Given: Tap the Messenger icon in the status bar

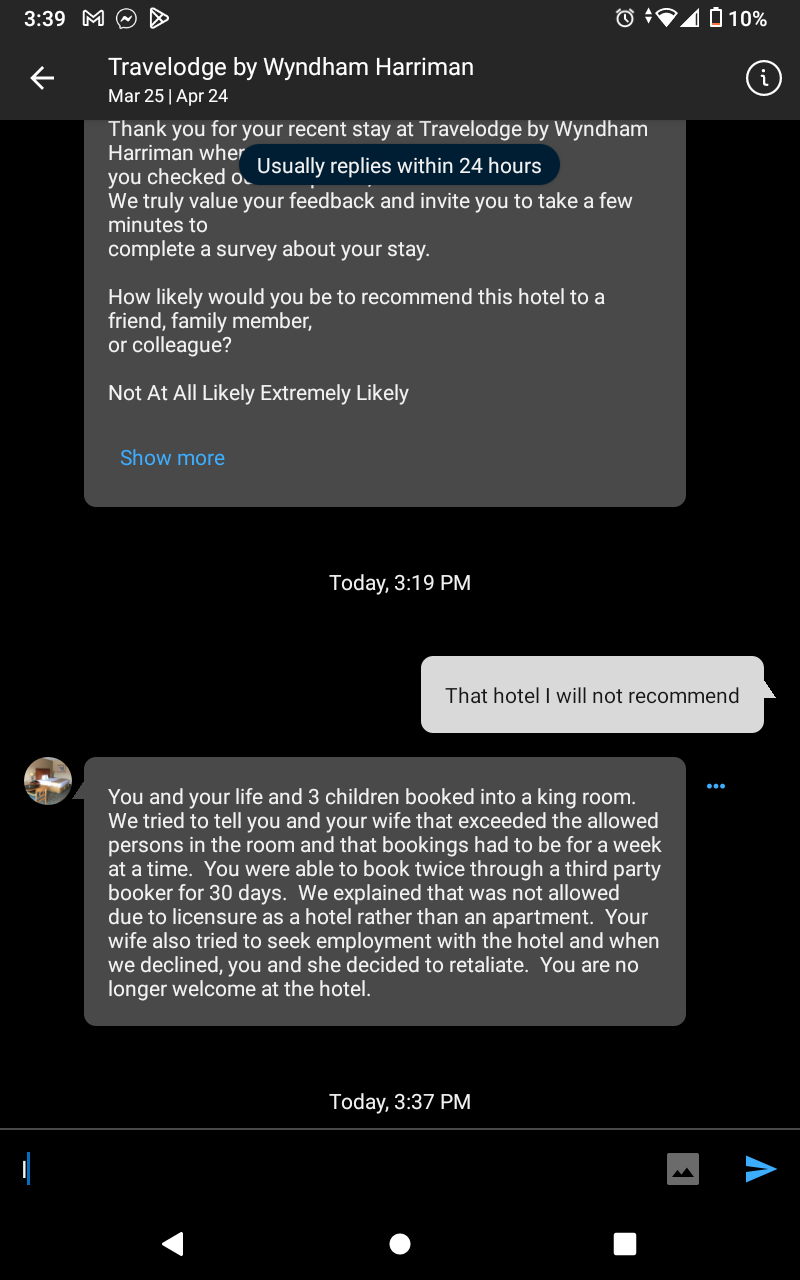Looking at the screenshot, I should pyautogui.click(x=128, y=17).
